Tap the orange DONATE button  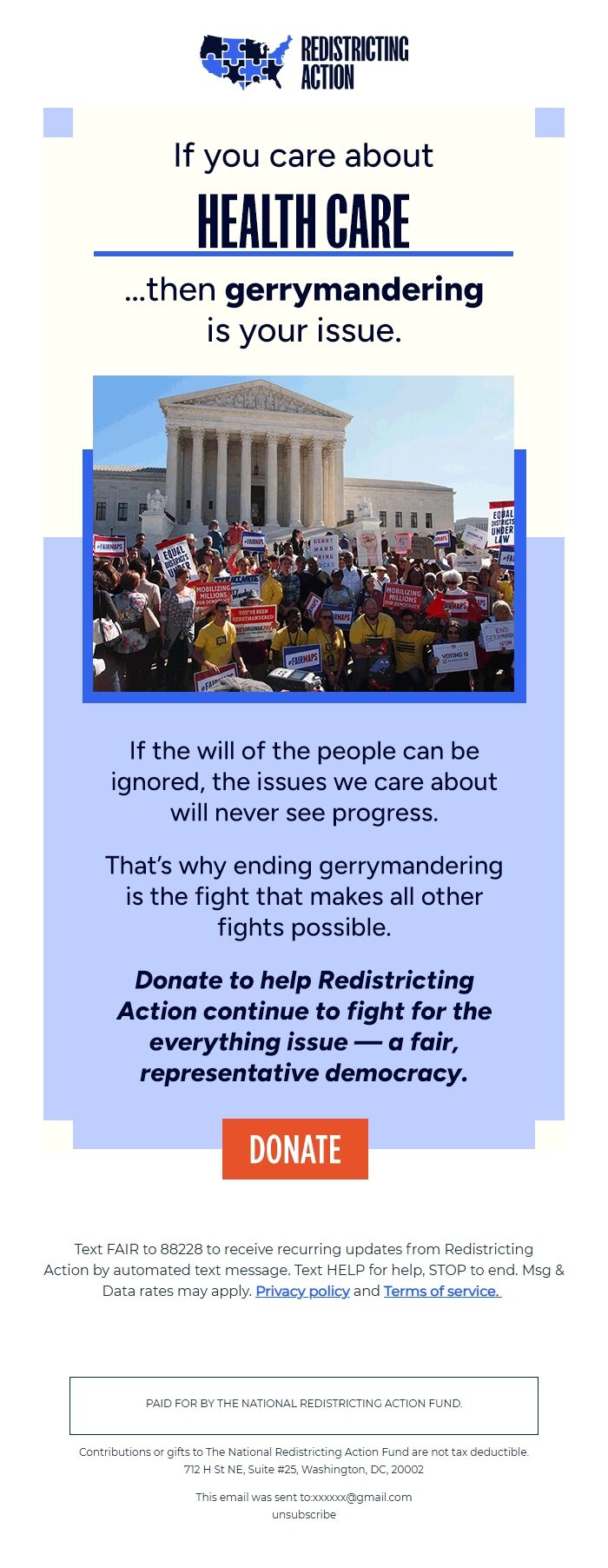pos(295,1149)
